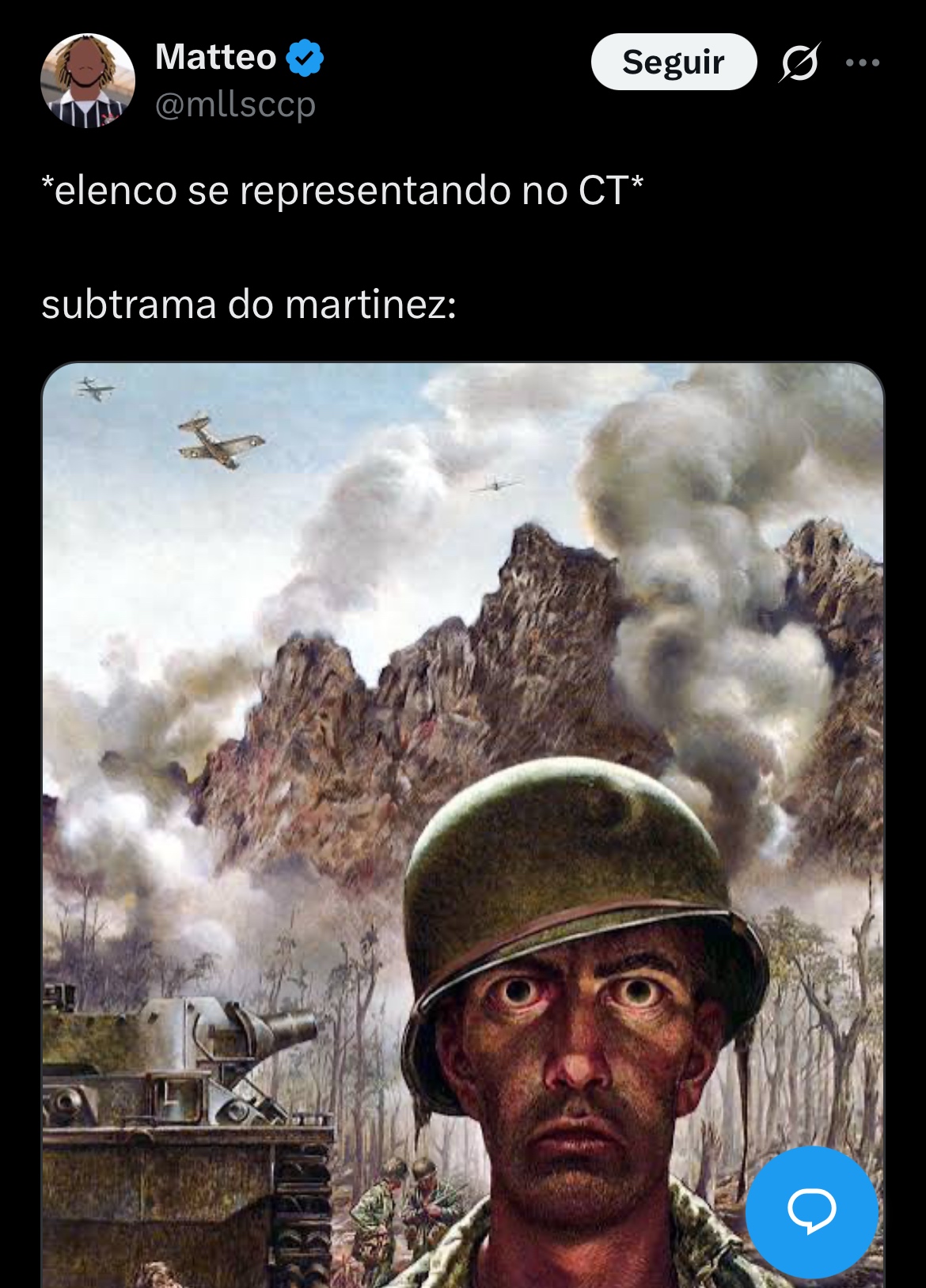Open the three-dot overflow menu
Image resolution: width=926 pixels, height=1288 pixels.
(862, 63)
